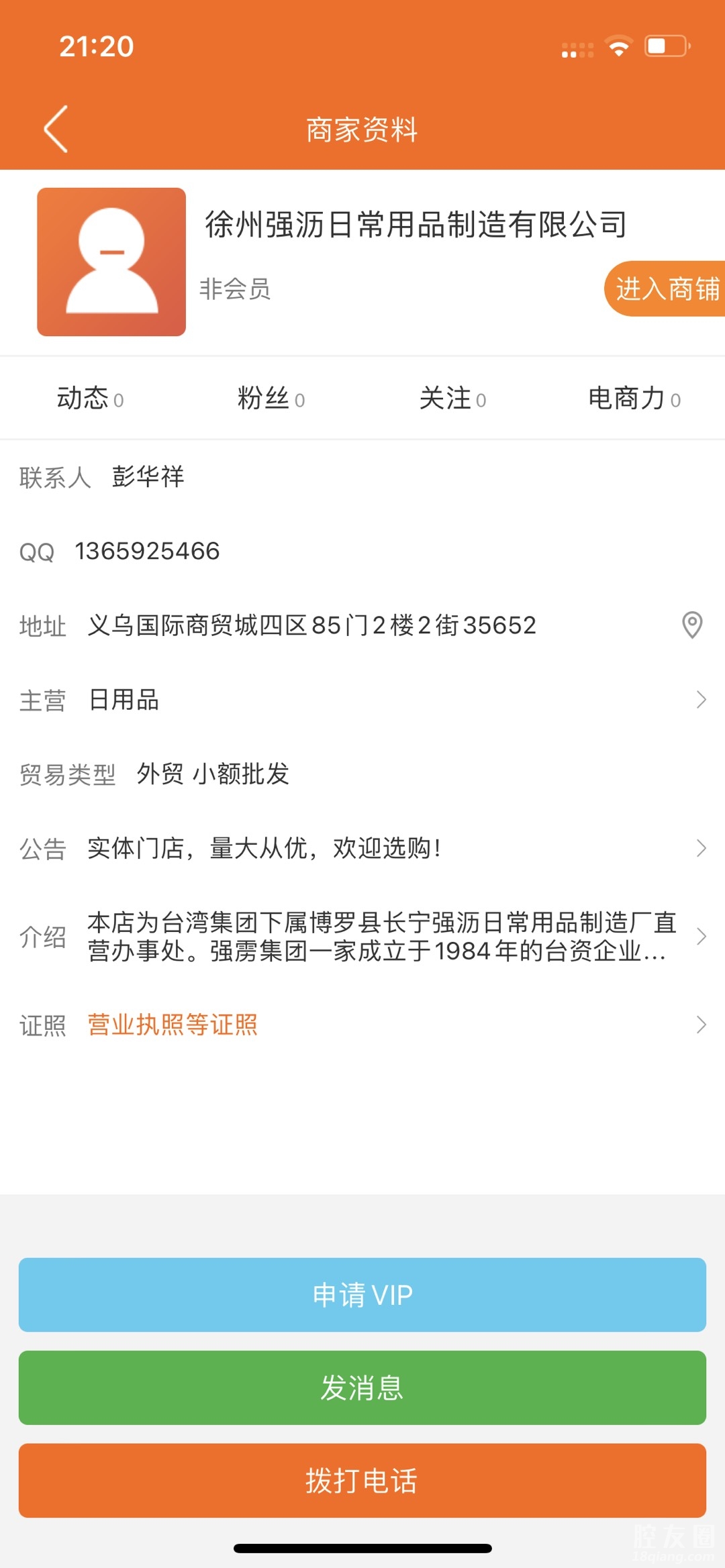The height and width of the screenshot is (1568, 725).
Task: Tap the 进入商铺 button
Action: pos(665,289)
